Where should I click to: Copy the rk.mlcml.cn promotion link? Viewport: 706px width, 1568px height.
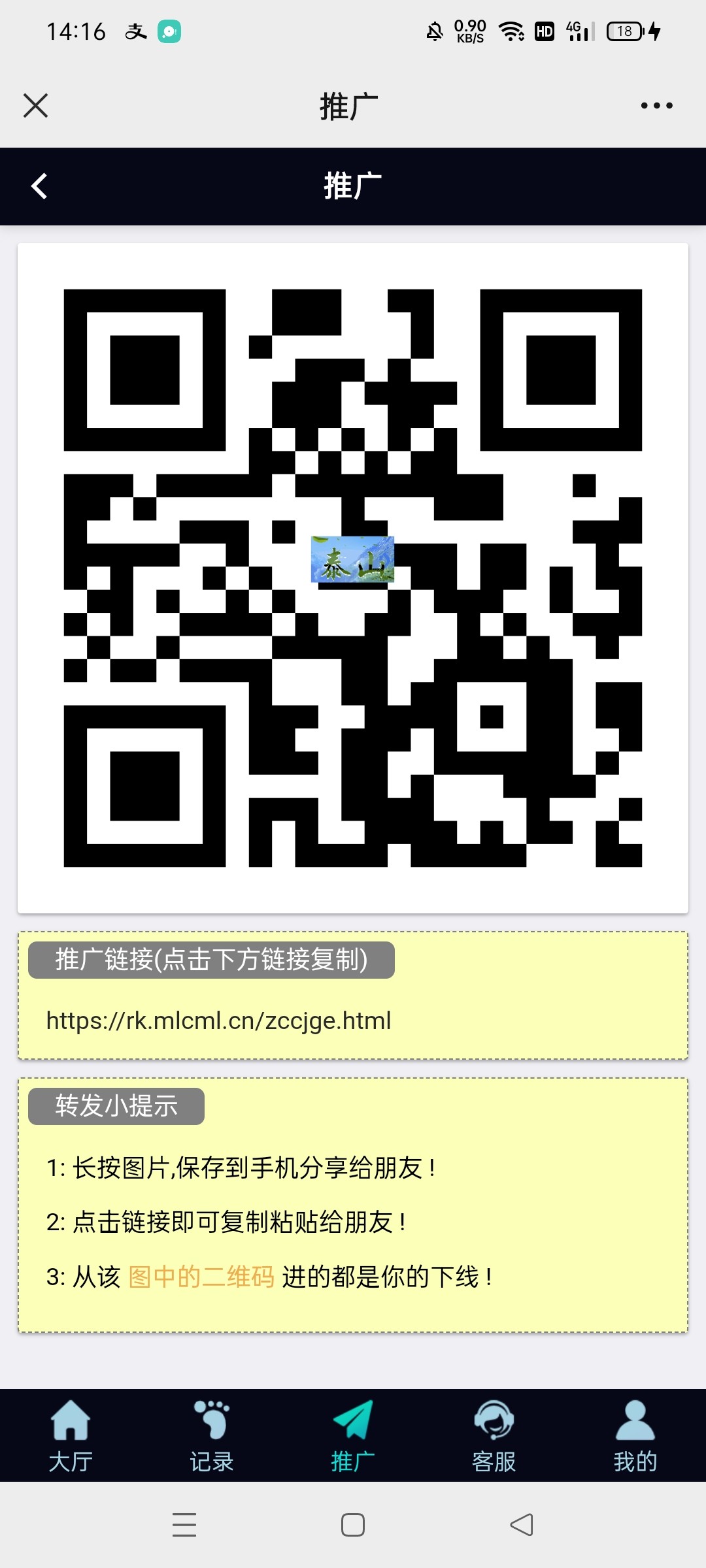[218, 1021]
